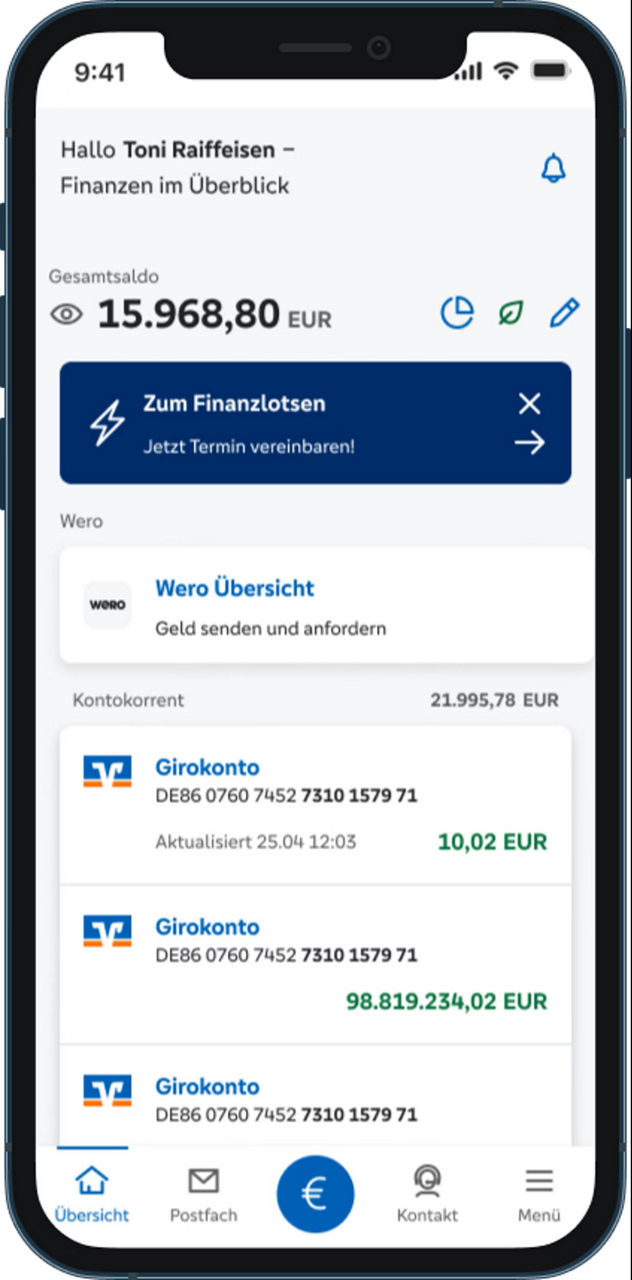The image size is (632, 1280).
Task: Start a transfer with the Euro button
Action: [x=315, y=1194]
